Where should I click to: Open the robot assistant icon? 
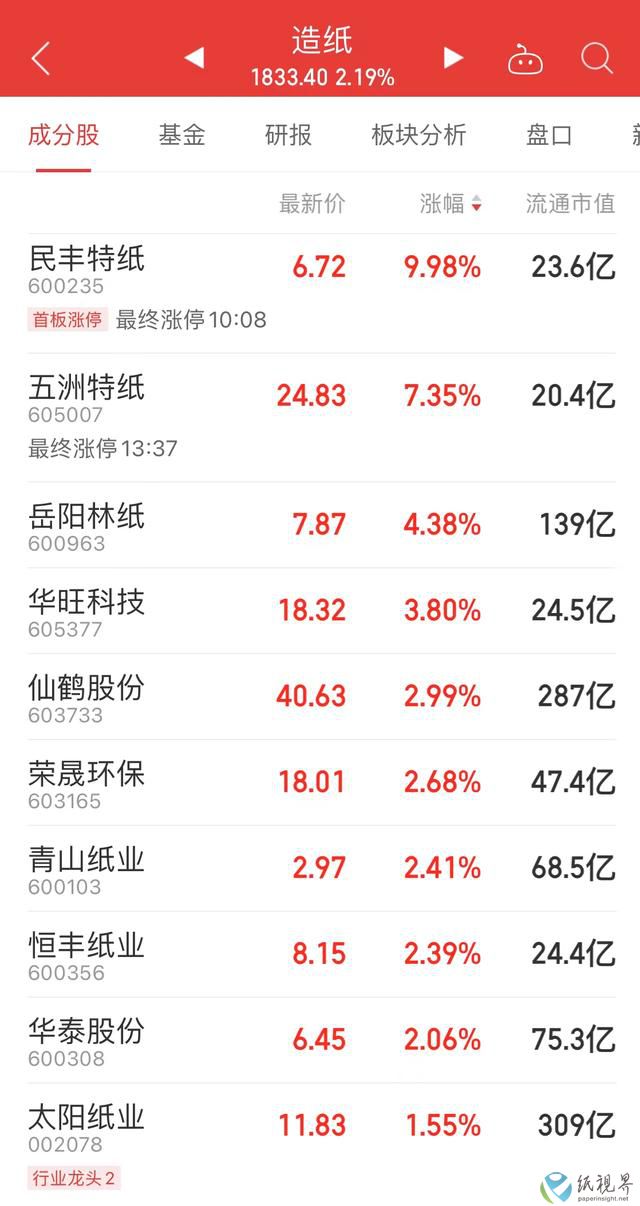point(525,59)
